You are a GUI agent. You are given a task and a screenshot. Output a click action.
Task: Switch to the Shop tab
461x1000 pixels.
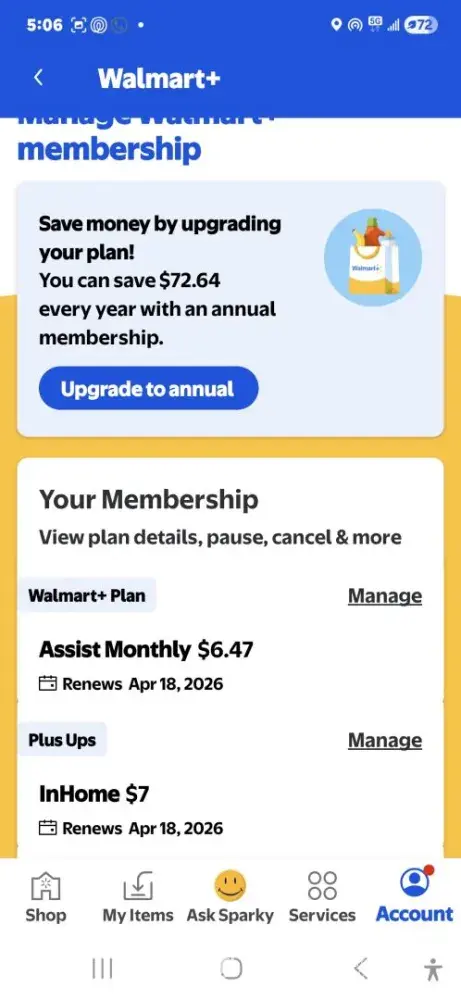[x=45, y=898]
